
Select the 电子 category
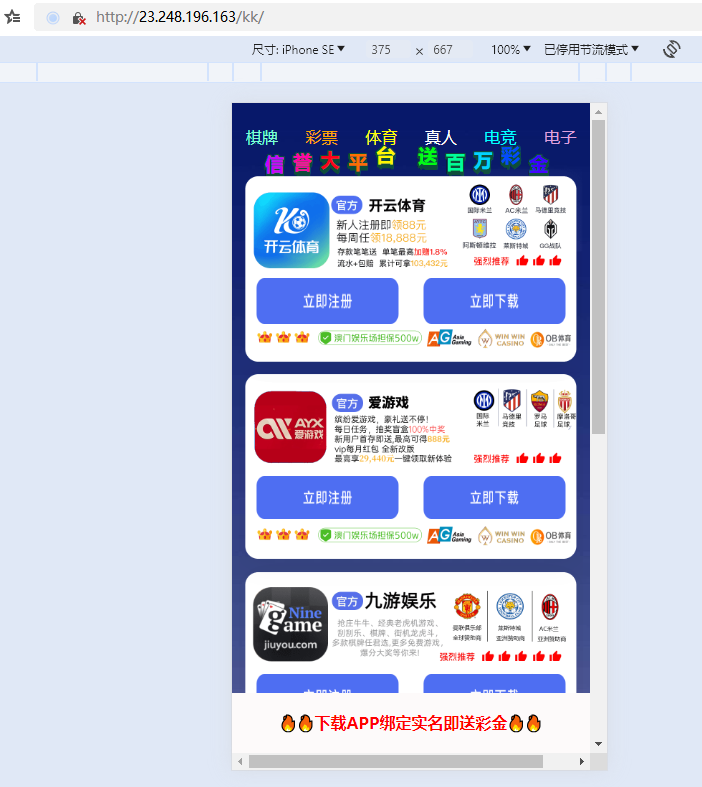coord(560,138)
